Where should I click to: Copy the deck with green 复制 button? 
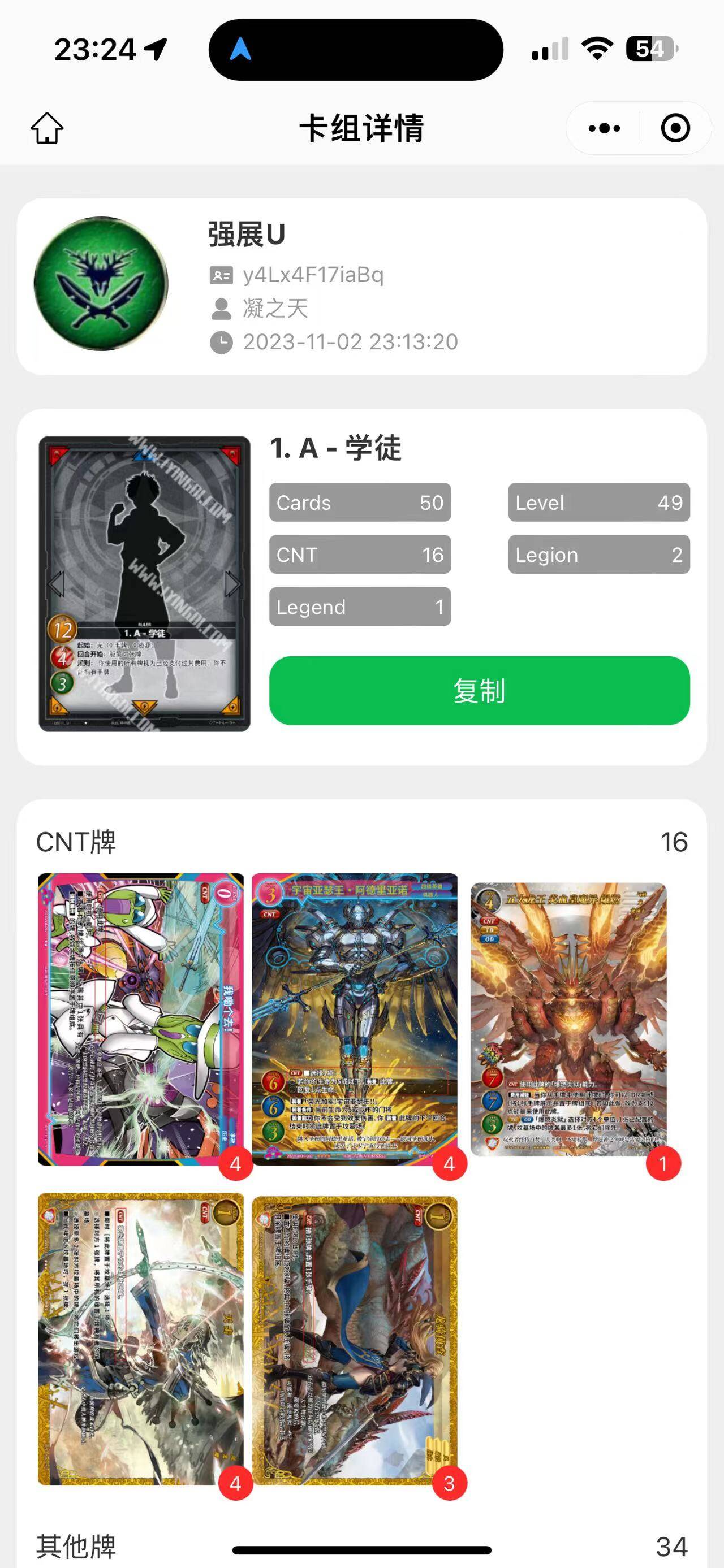[x=479, y=690]
